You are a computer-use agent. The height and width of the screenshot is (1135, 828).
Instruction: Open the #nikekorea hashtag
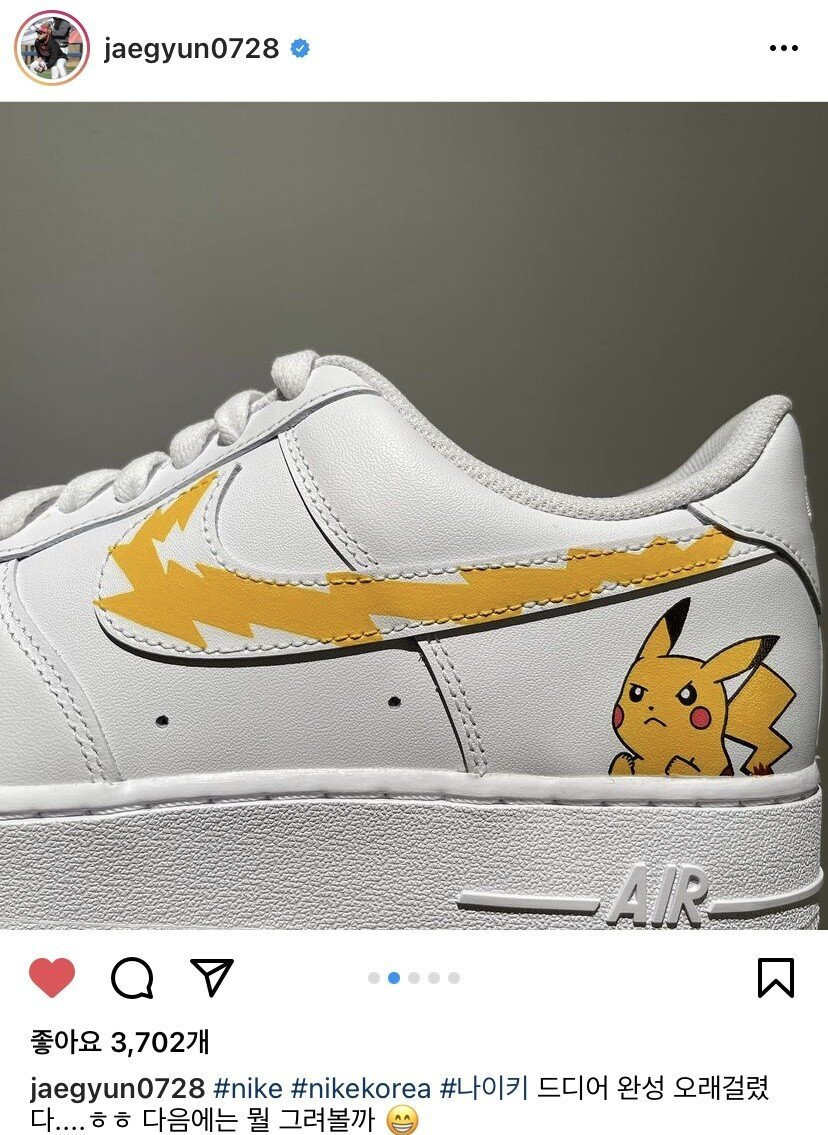point(361,1088)
